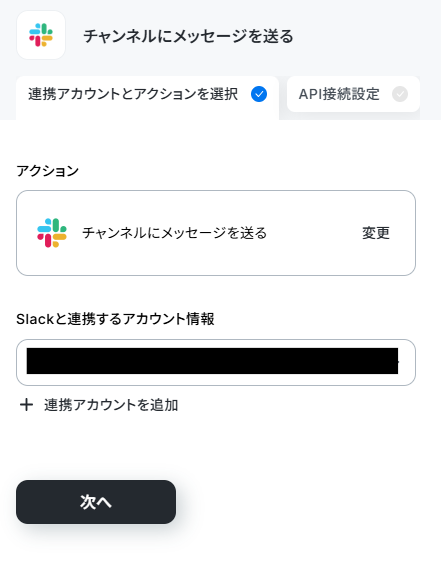
Task: Tap 変更 to change the action
Action: 376,233
